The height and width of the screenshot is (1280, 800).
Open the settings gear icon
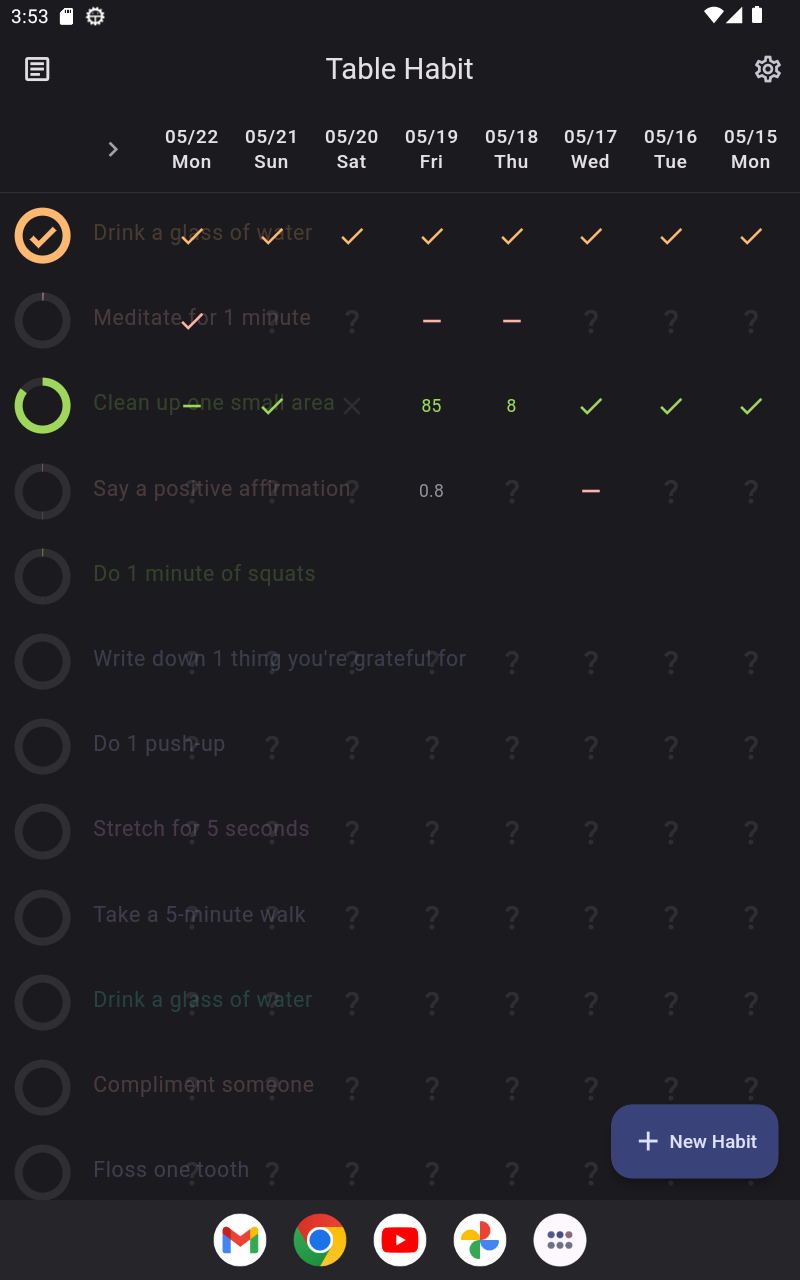pyautogui.click(x=767, y=69)
